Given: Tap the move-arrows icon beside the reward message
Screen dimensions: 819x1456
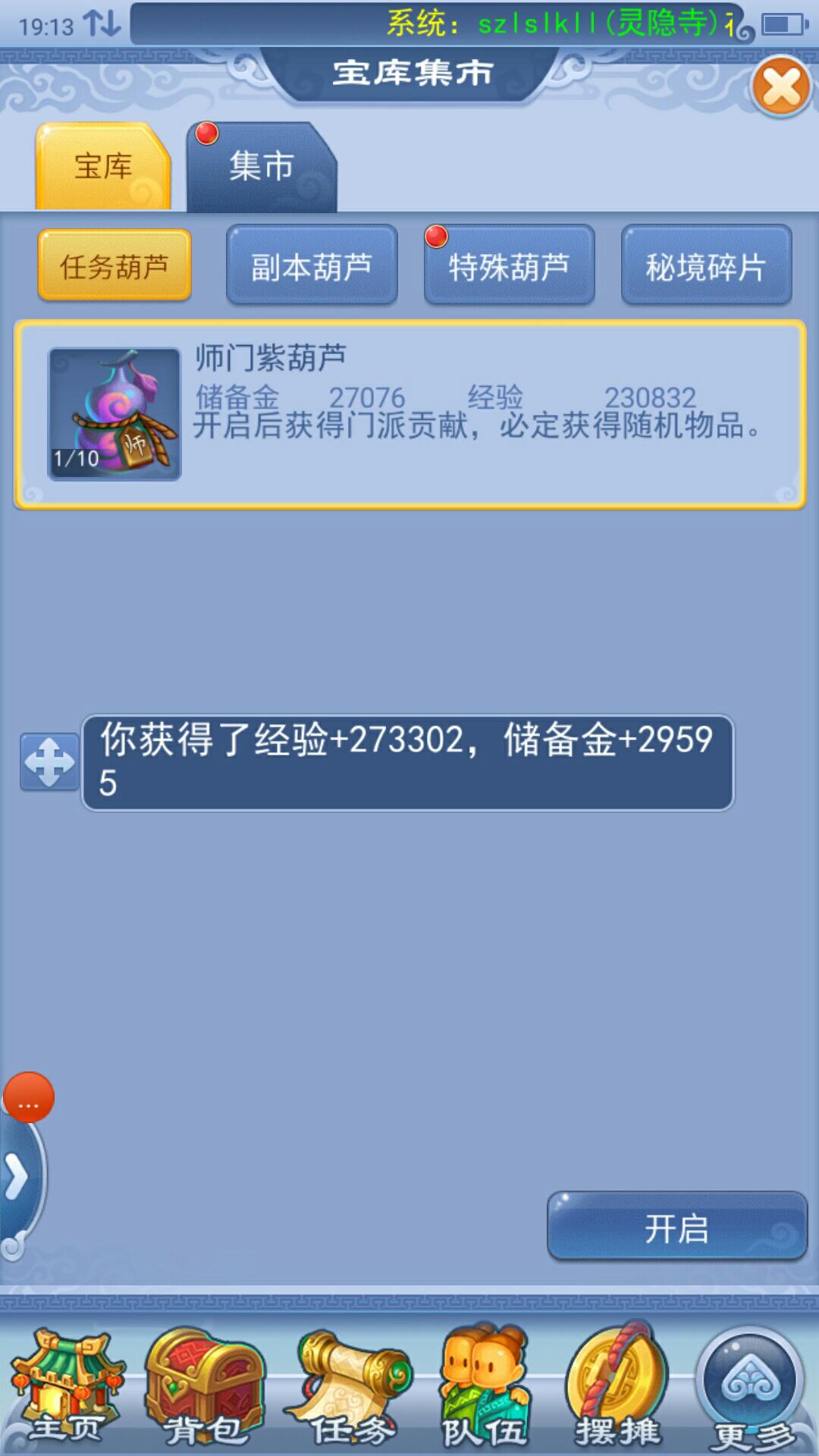Looking at the screenshot, I should tap(49, 761).
